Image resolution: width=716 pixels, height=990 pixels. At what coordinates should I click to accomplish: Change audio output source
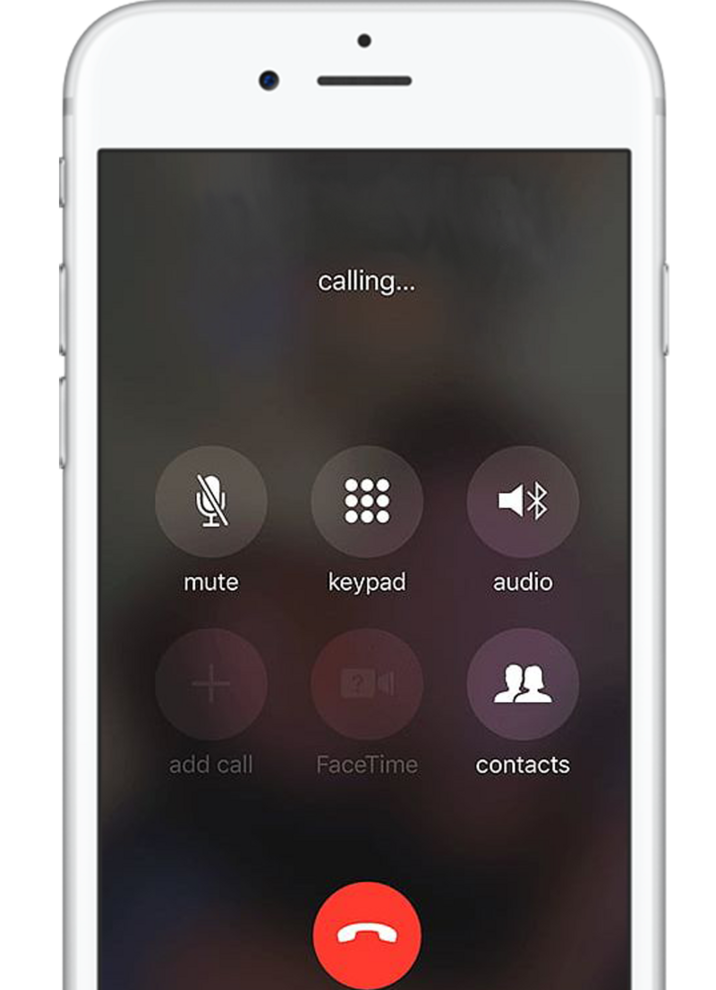(x=522, y=501)
